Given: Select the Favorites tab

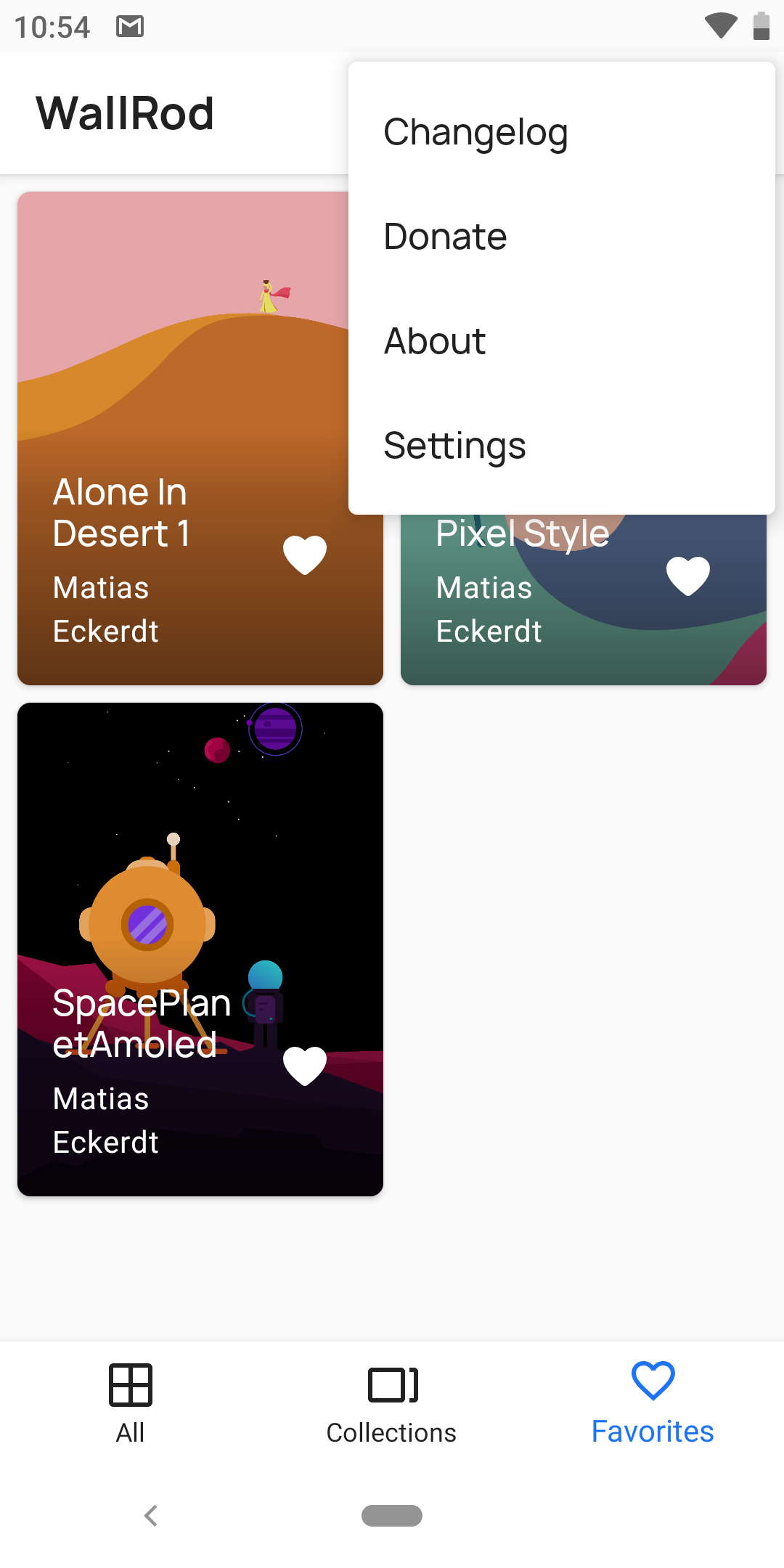Looking at the screenshot, I should click(x=653, y=1404).
